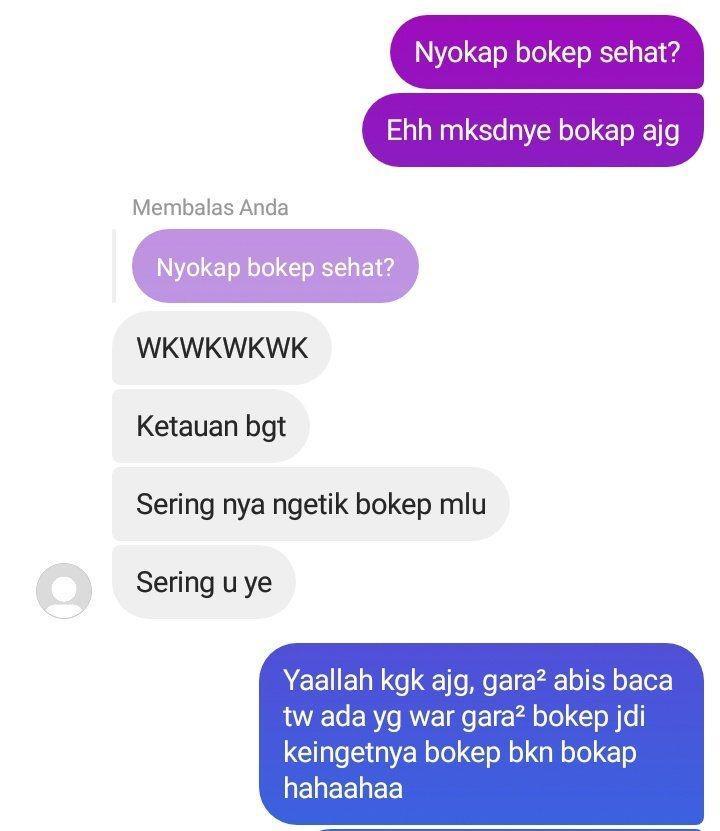Open the sender's profile avatar
The width and height of the screenshot is (720, 831).
(x=64, y=590)
